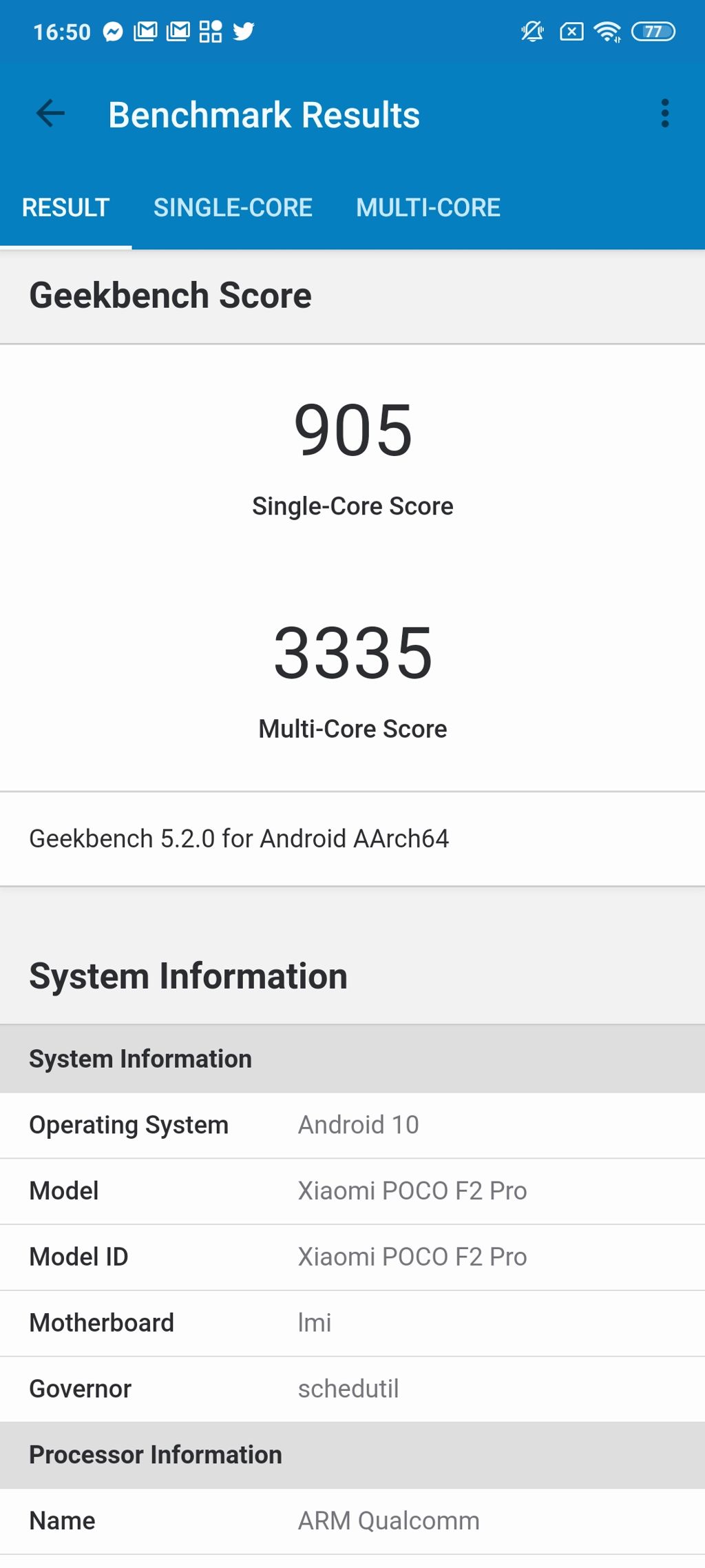Viewport: 705px width, 1568px height.
Task: Switch to the MULTI-CORE tab
Action: click(x=428, y=207)
